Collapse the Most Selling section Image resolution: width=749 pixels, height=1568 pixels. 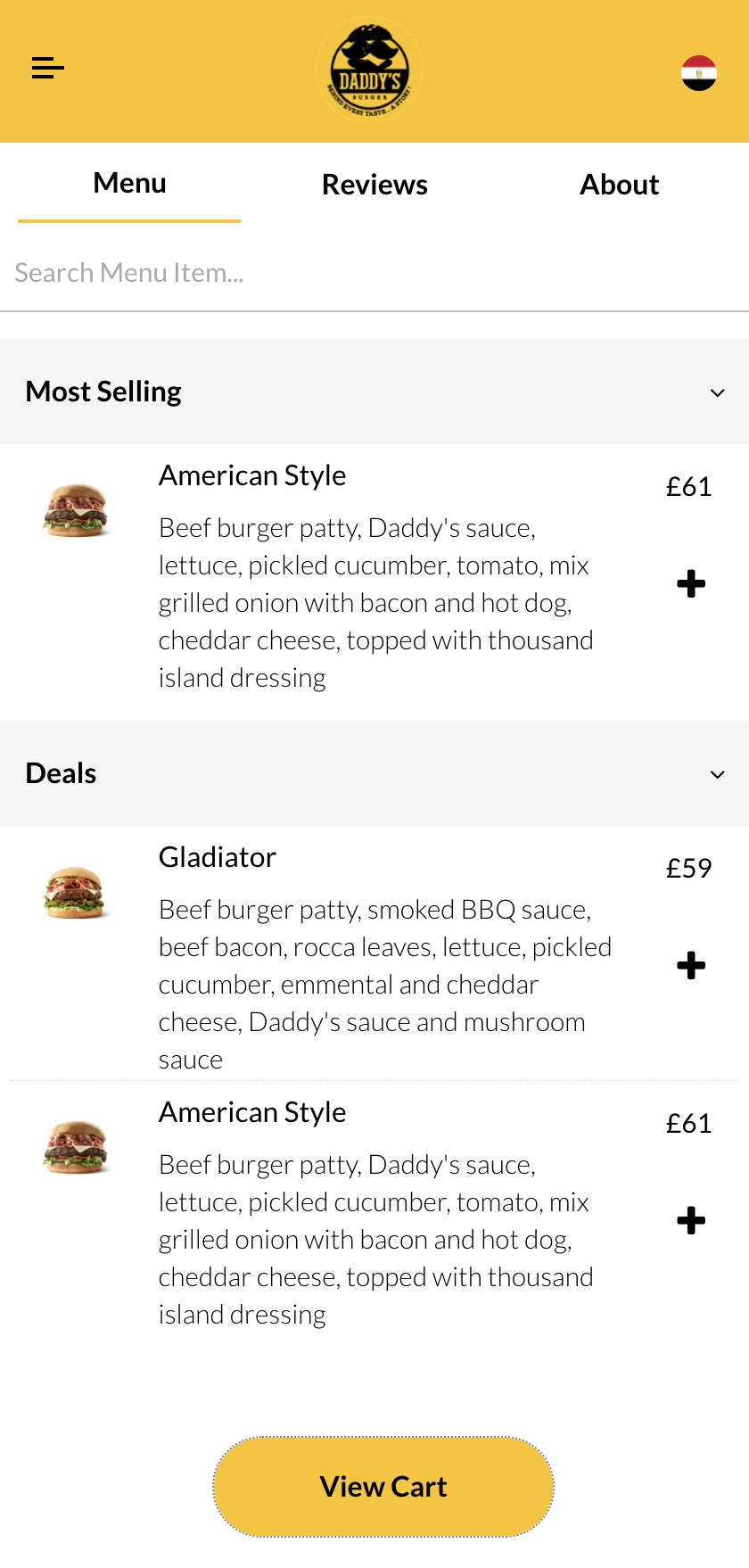[717, 392]
